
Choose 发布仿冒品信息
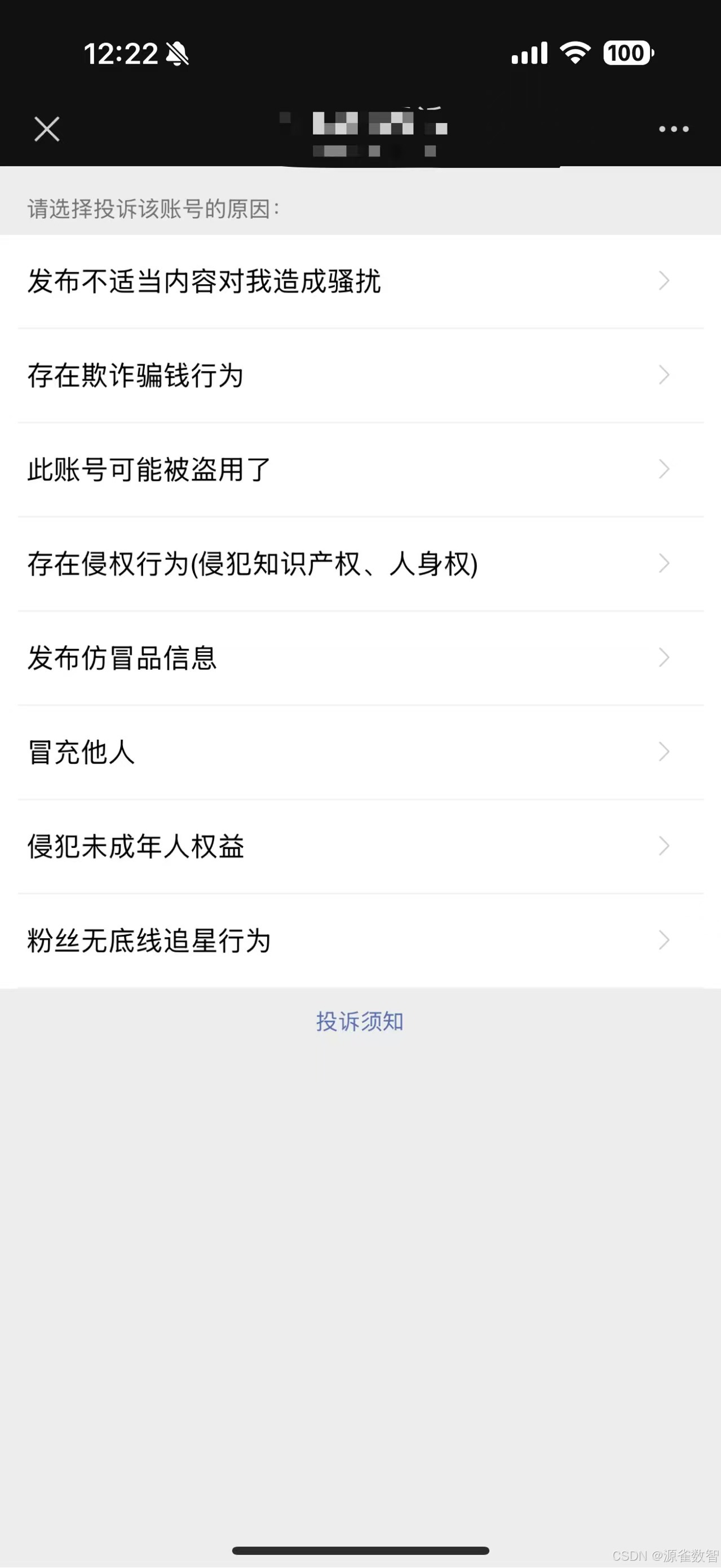pos(360,659)
